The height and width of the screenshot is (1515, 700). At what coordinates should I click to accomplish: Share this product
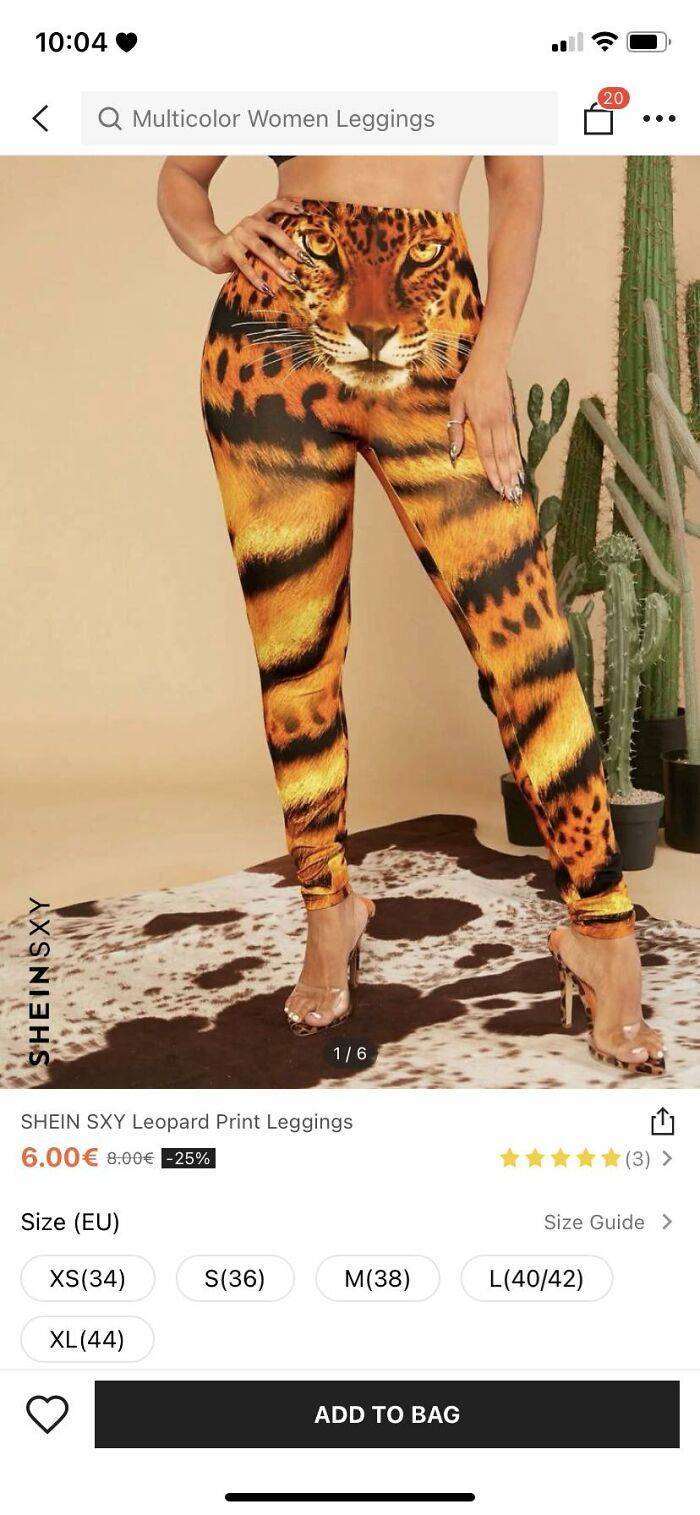(x=662, y=1121)
